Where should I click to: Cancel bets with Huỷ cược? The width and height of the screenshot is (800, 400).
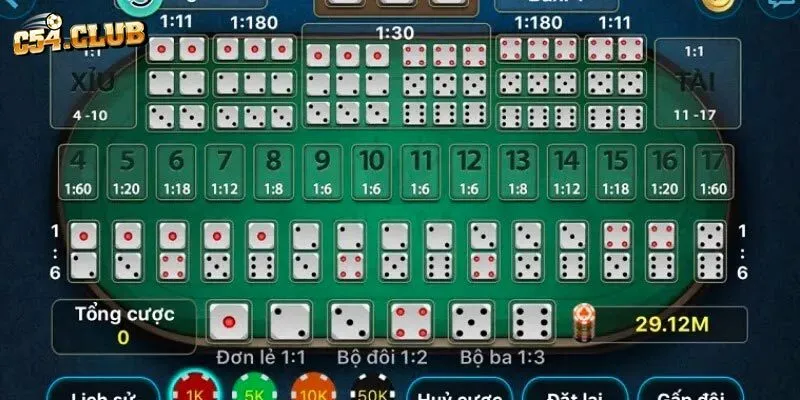[460, 390]
